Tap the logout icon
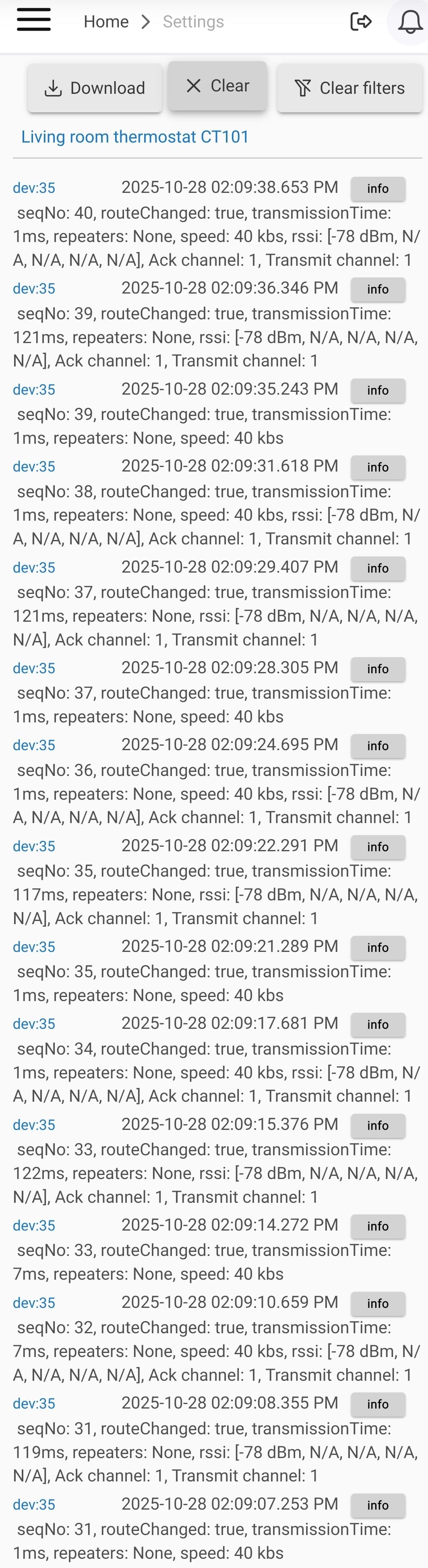428x1568 pixels. [x=360, y=22]
